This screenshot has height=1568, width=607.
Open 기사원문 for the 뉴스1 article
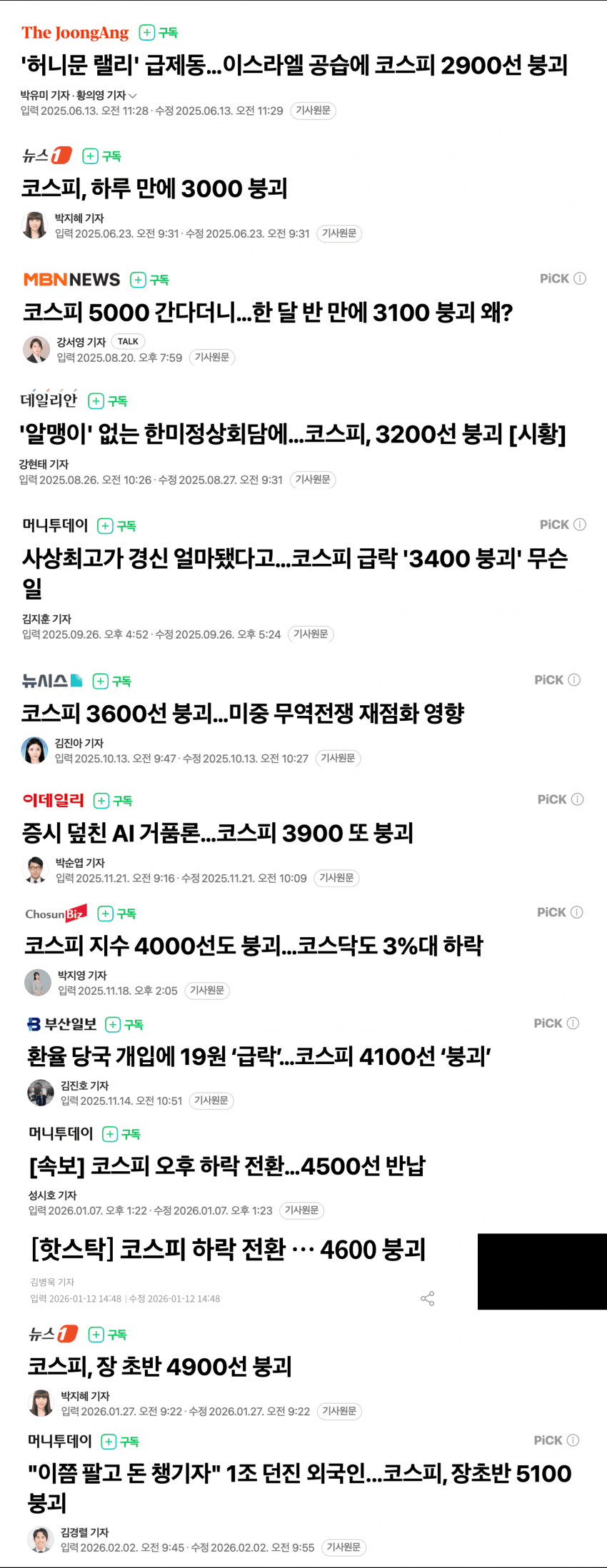tap(339, 233)
